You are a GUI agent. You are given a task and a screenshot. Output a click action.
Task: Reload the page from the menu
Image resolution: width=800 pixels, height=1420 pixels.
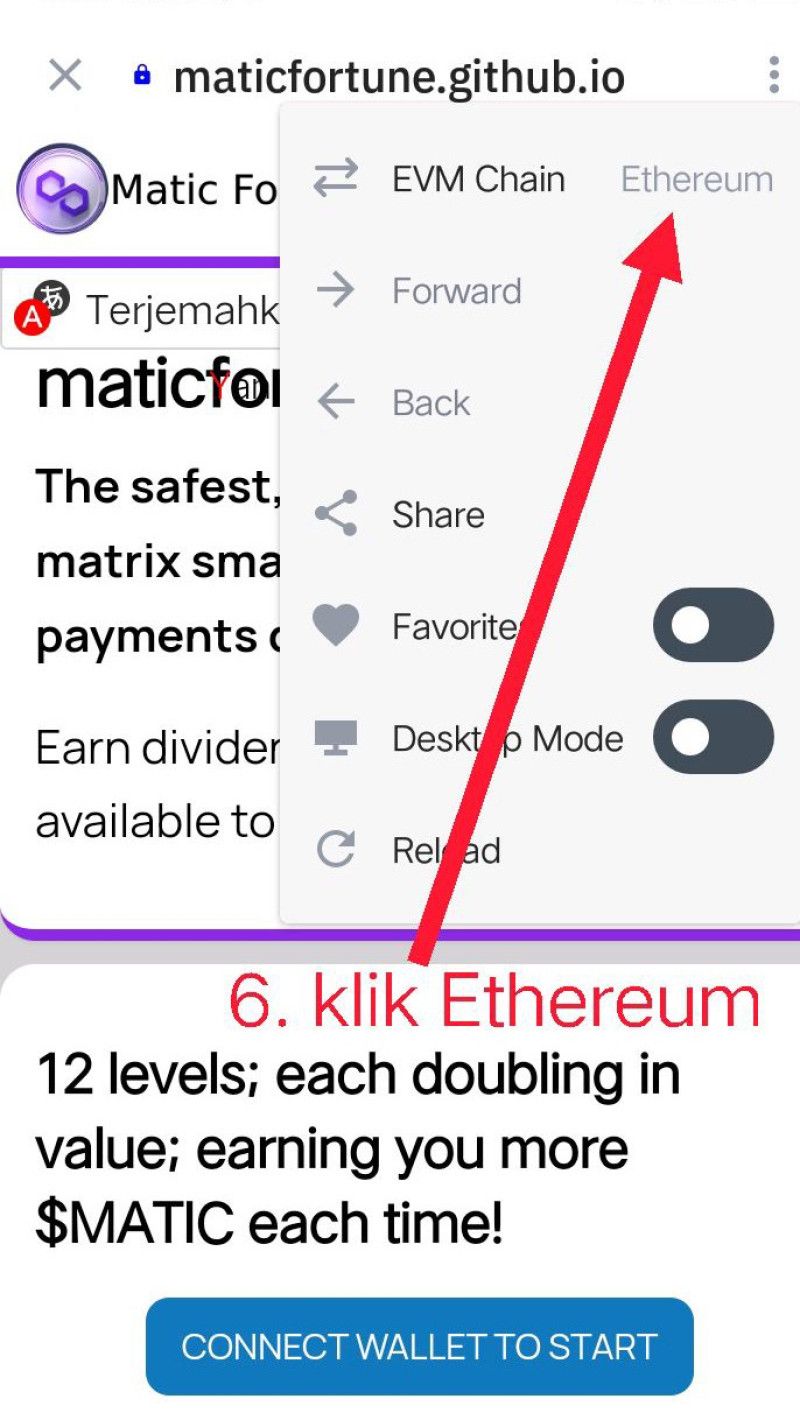541,851
